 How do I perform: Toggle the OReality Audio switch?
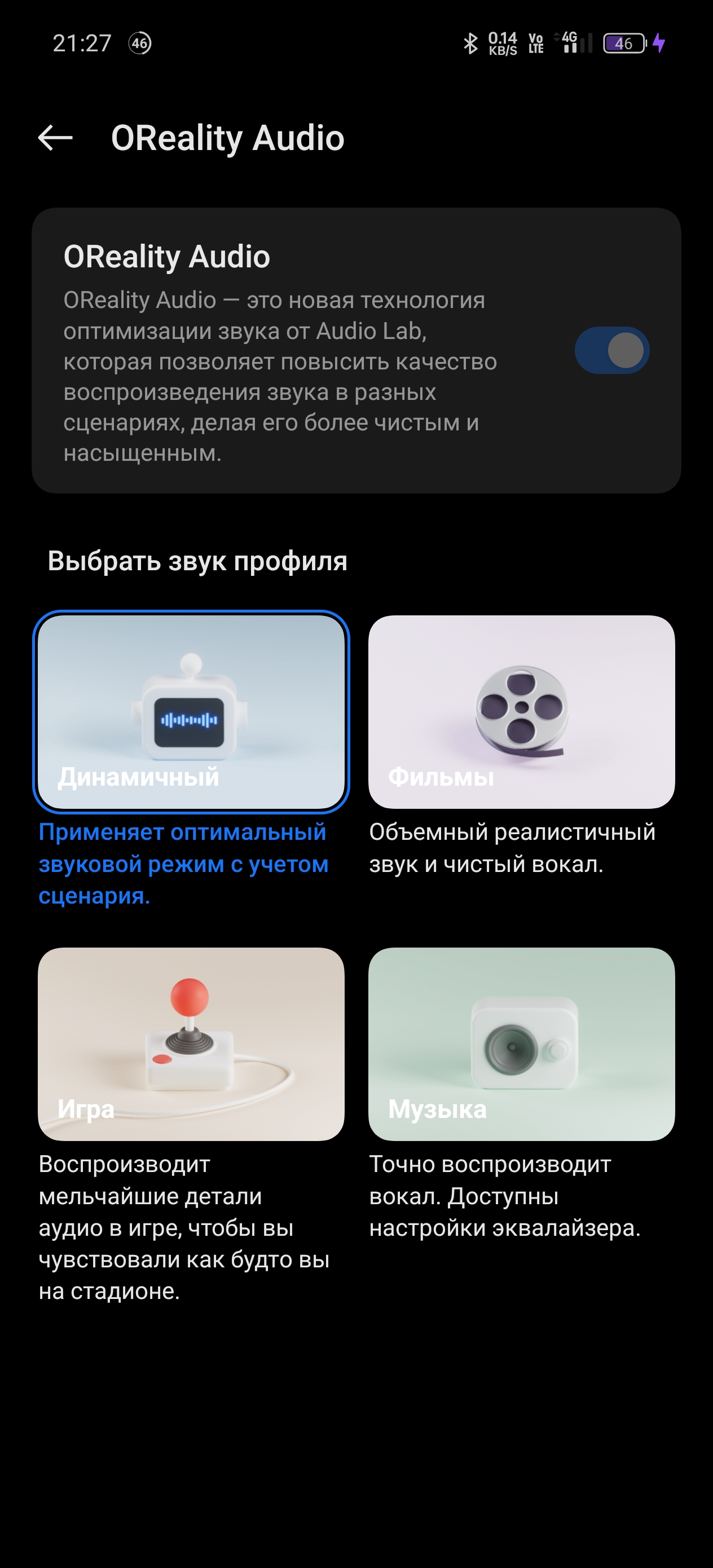click(x=611, y=351)
